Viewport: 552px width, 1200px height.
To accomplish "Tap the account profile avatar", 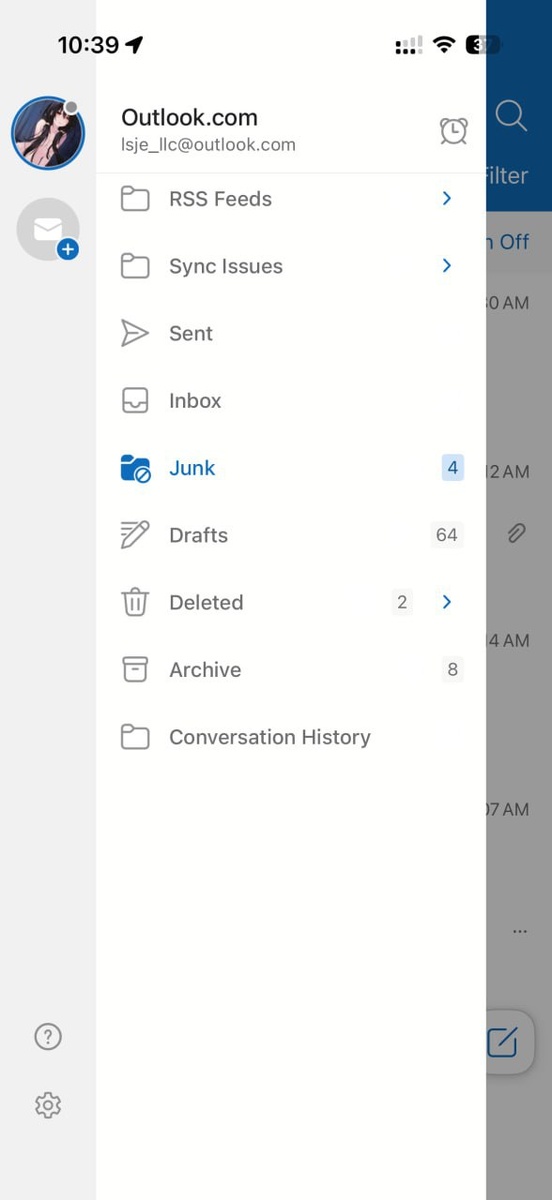I will tap(48, 133).
